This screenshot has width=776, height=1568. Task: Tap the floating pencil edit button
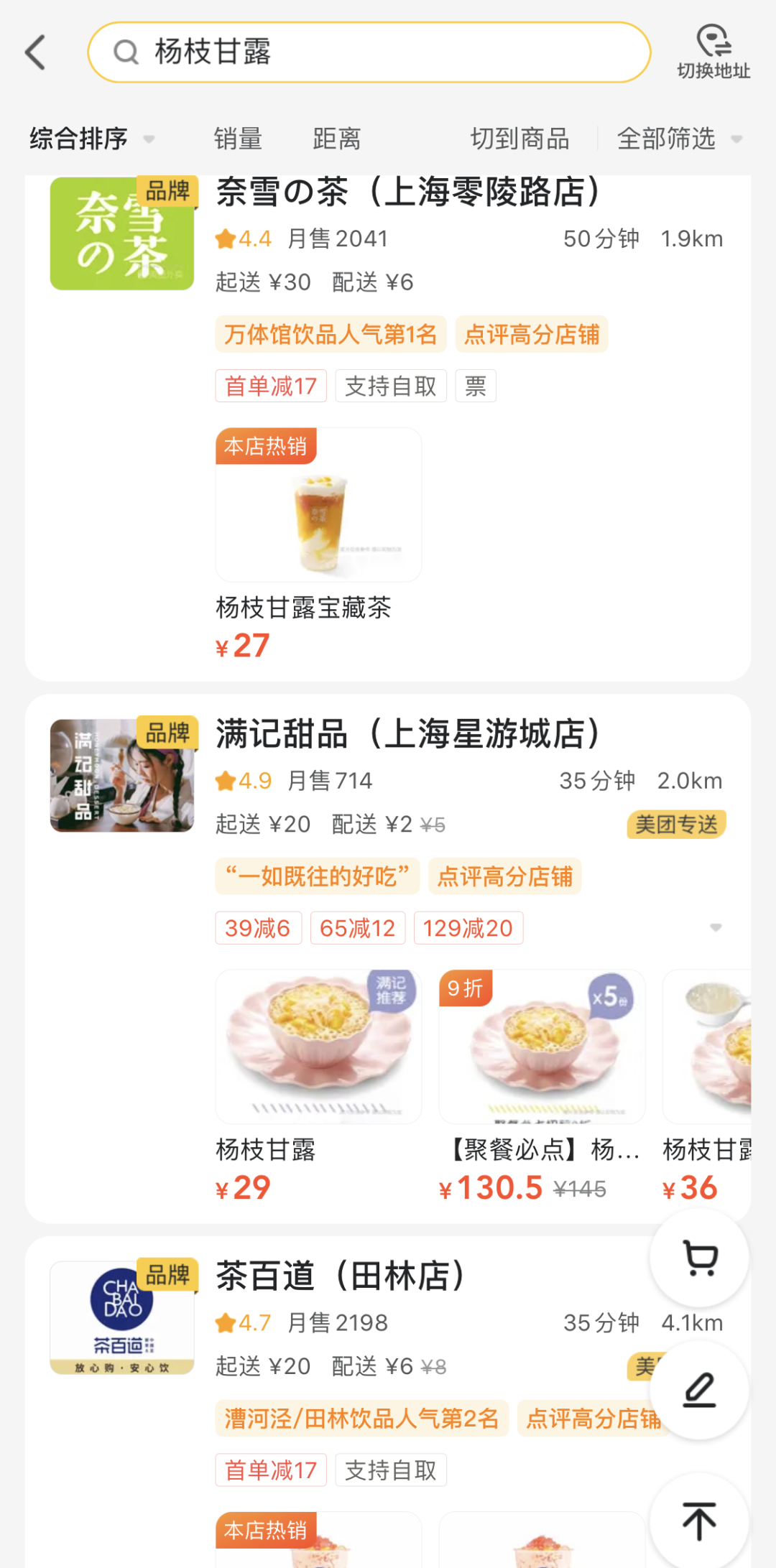tap(700, 1390)
